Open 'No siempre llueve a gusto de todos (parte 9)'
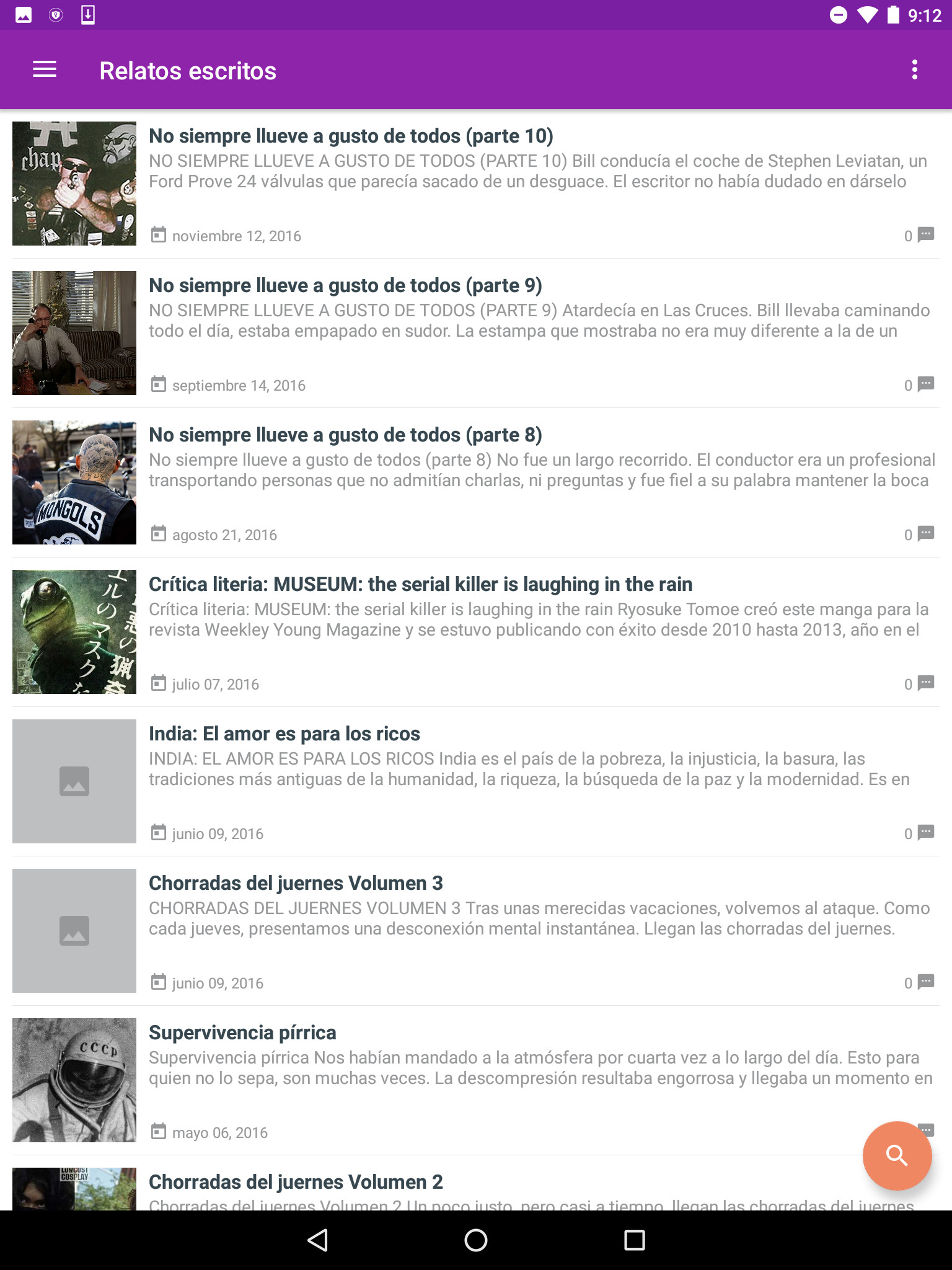Viewport: 952px width, 1270px height. coord(345,286)
